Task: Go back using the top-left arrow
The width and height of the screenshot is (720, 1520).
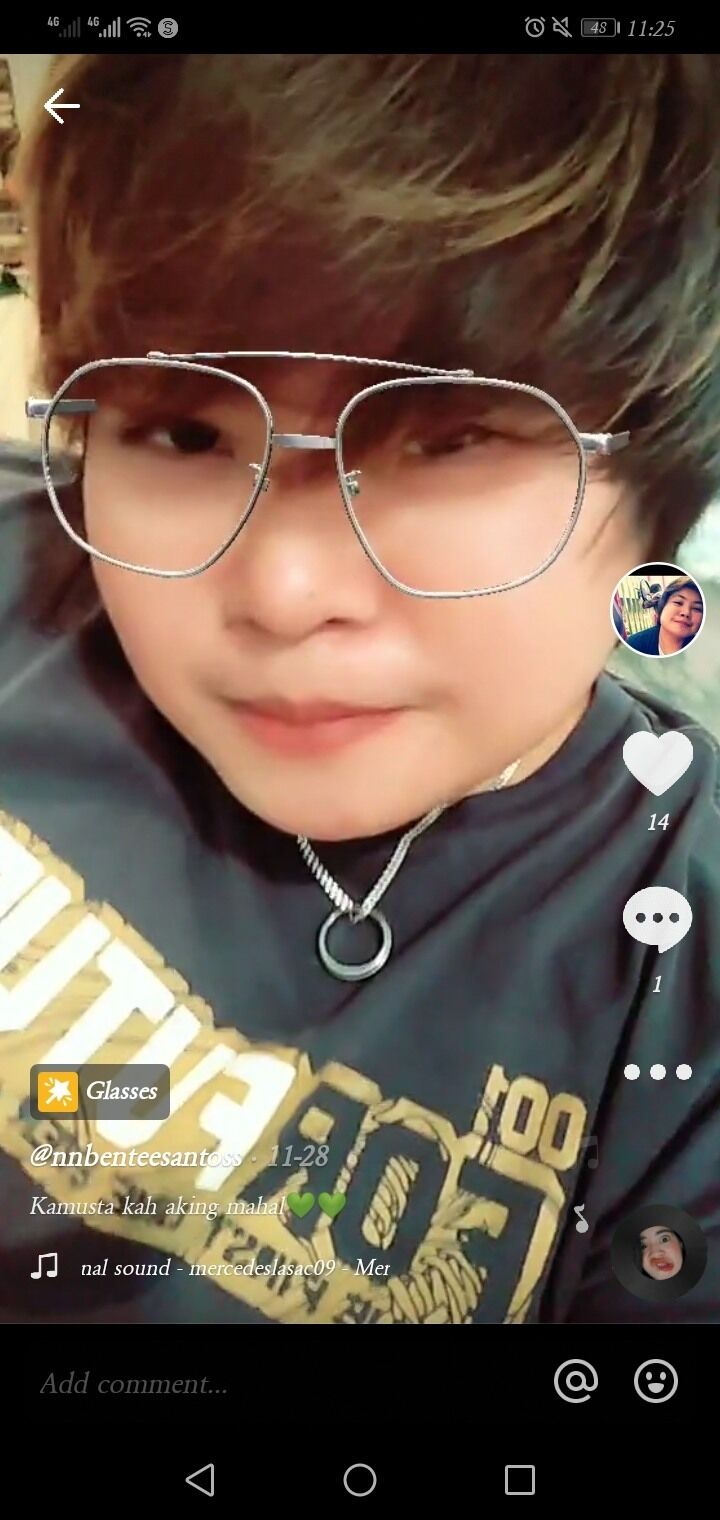Action: click(x=61, y=106)
